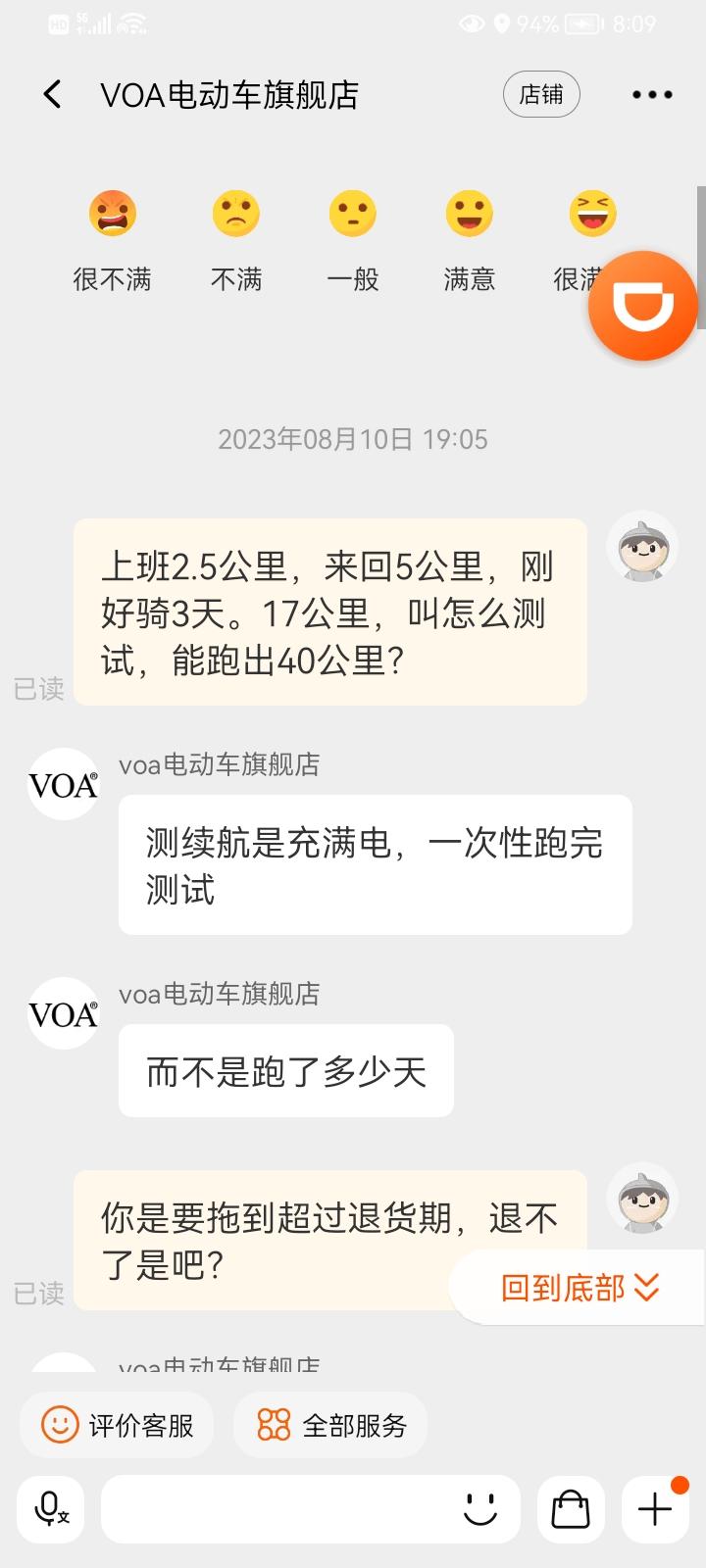This screenshot has width=706, height=1568.
Task: Open the emoji picker
Action: (481, 1509)
